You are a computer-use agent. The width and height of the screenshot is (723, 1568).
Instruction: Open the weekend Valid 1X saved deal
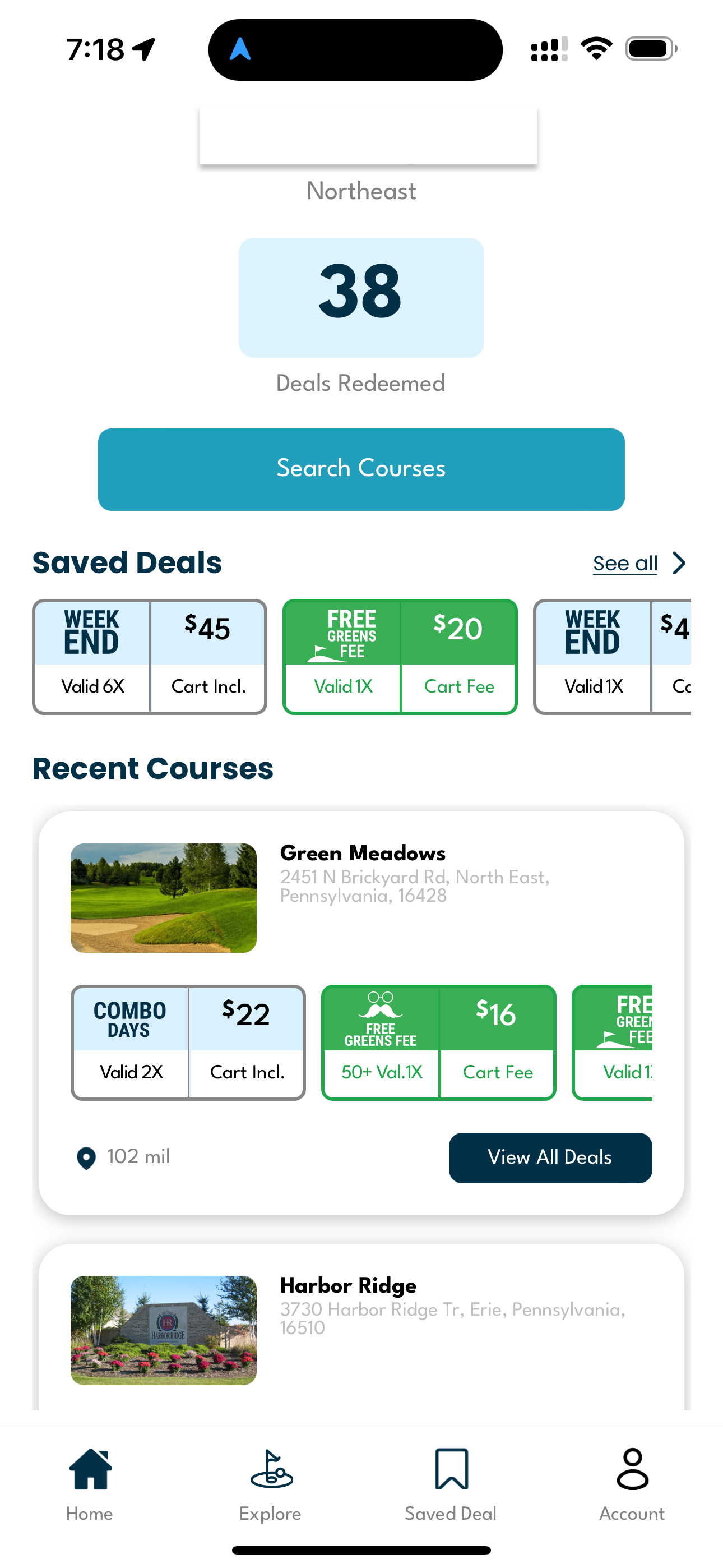click(x=612, y=657)
